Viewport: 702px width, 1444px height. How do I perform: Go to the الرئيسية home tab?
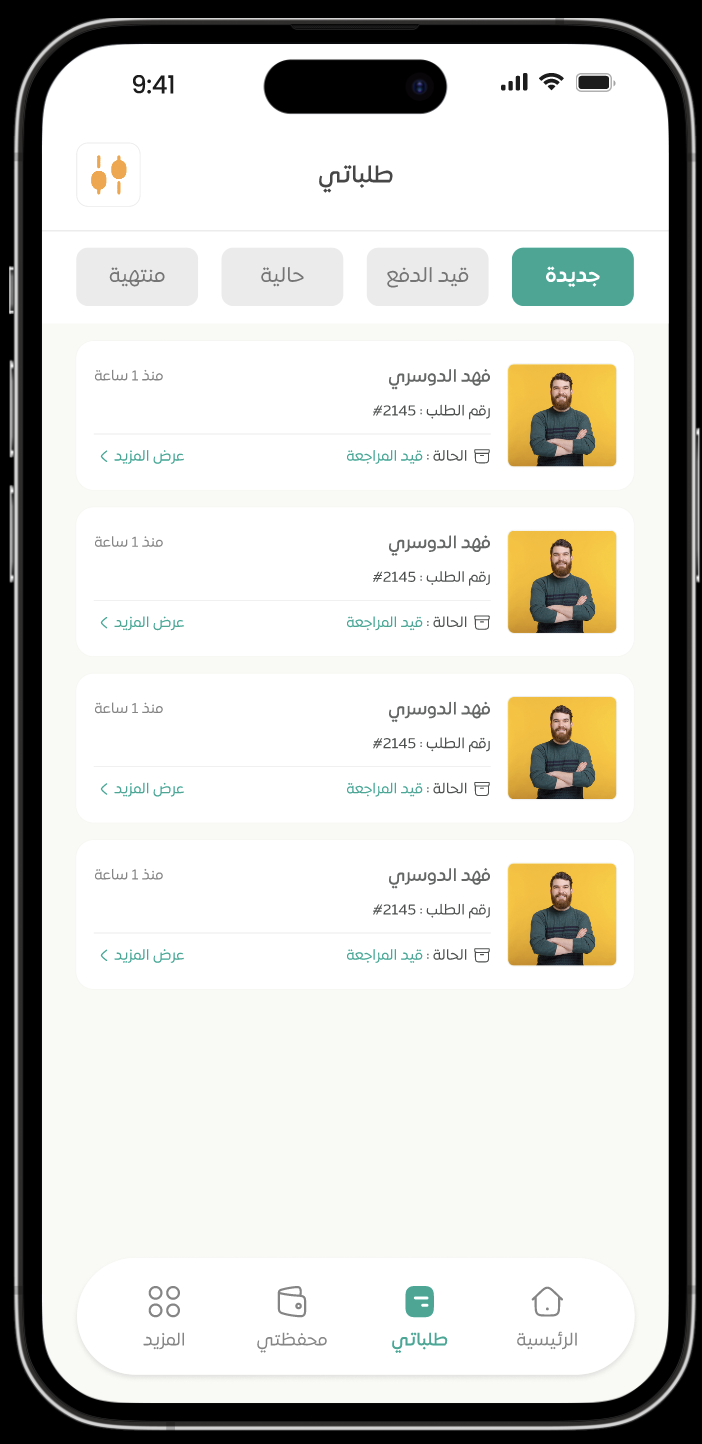(547, 1317)
